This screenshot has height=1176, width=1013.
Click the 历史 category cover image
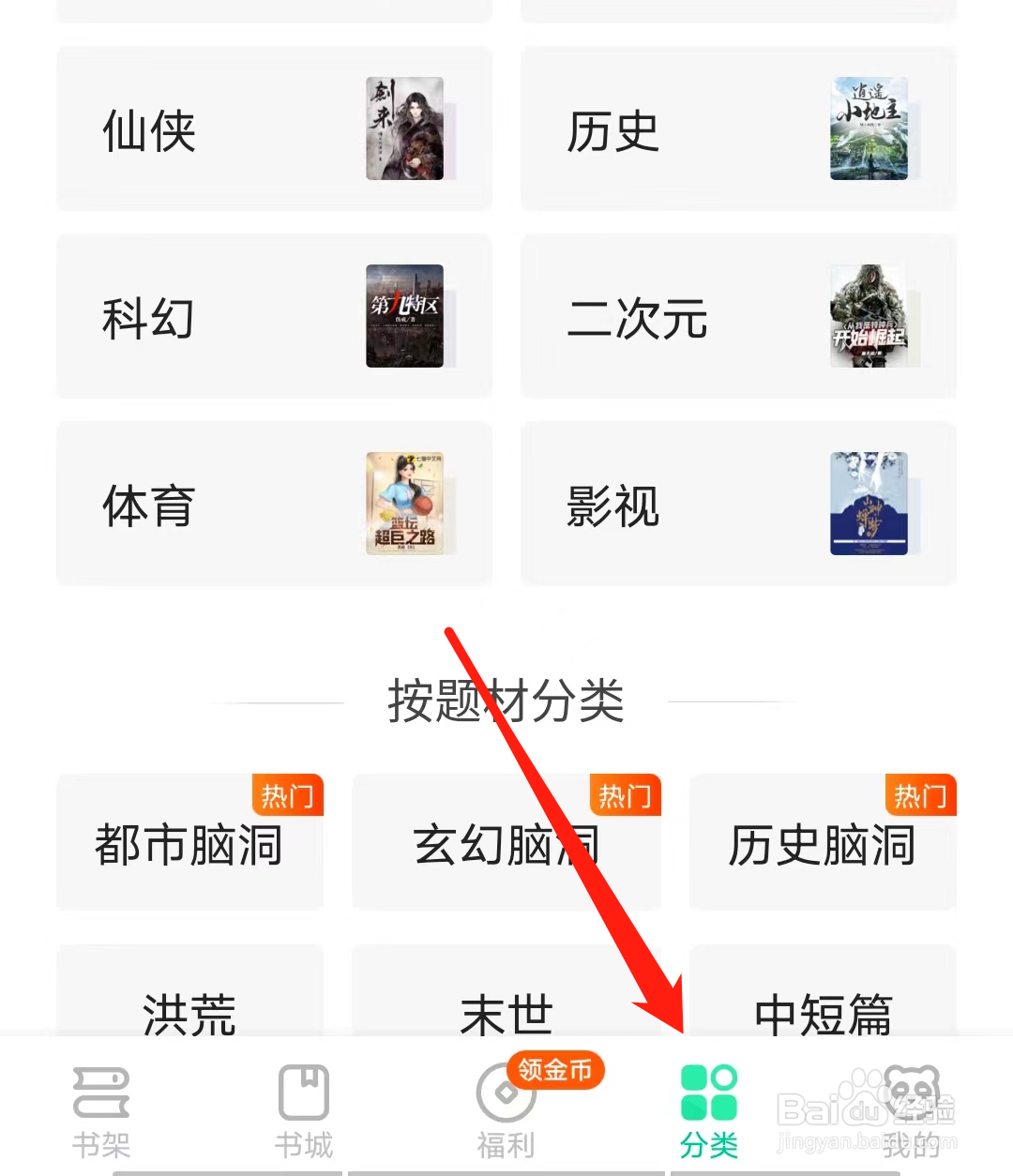click(869, 128)
